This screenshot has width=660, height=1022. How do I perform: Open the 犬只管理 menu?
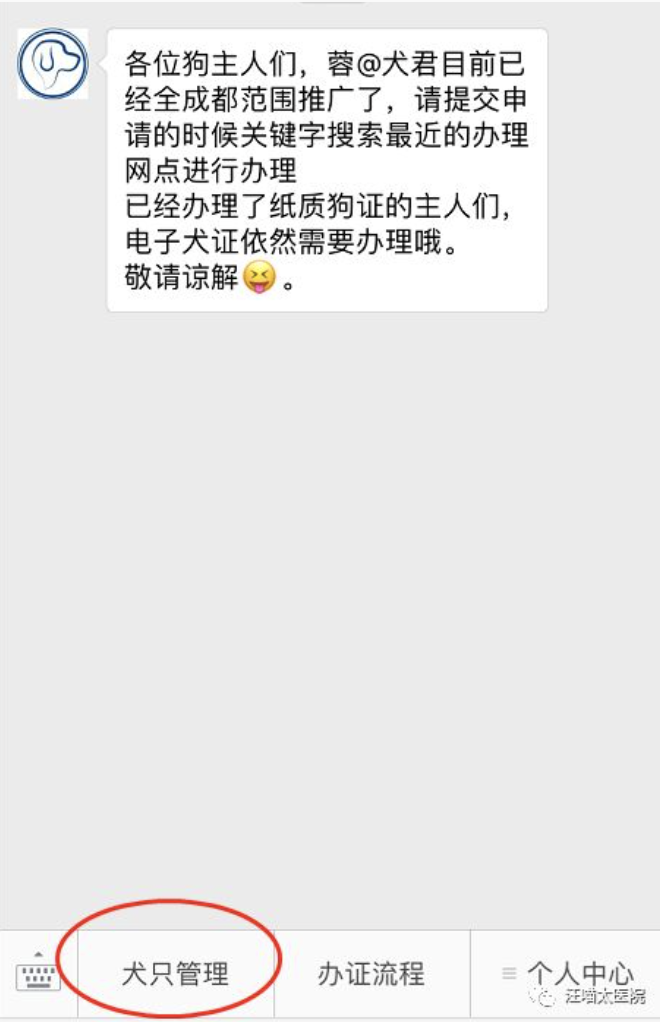click(175, 972)
